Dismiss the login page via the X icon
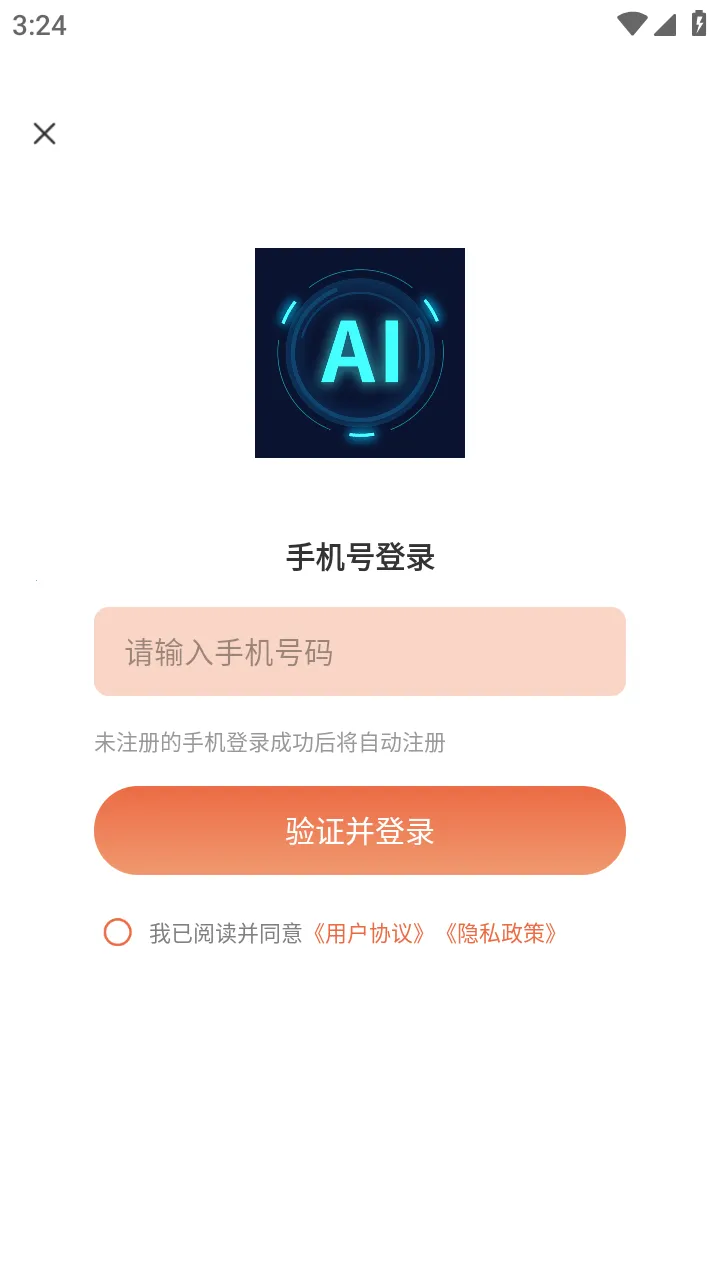720x1280 pixels. pyautogui.click(x=44, y=133)
